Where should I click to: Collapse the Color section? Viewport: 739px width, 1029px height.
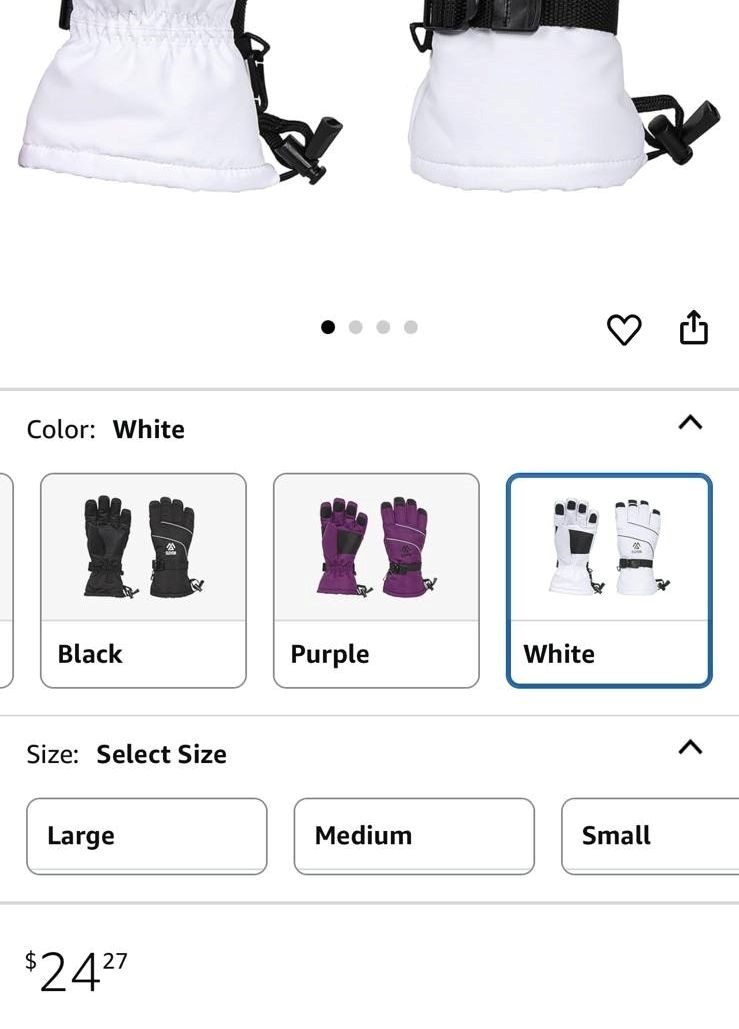pyautogui.click(x=690, y=423)
